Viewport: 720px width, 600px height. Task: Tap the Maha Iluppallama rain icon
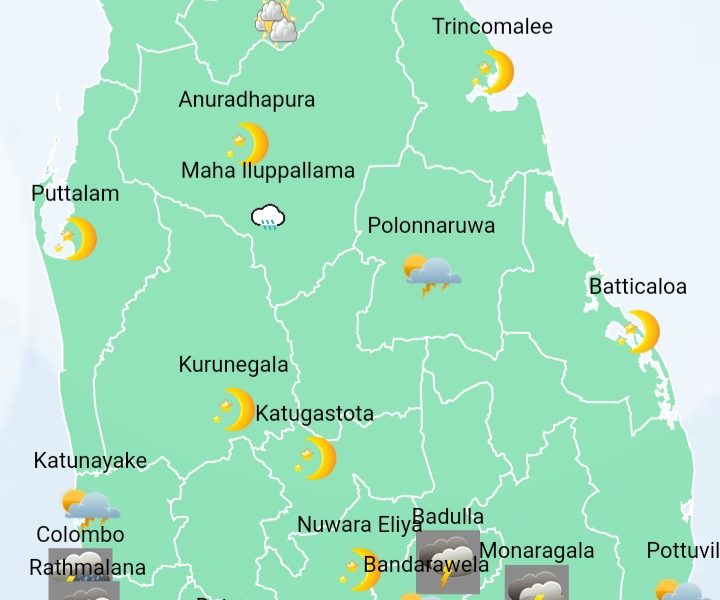coord(269,217)
